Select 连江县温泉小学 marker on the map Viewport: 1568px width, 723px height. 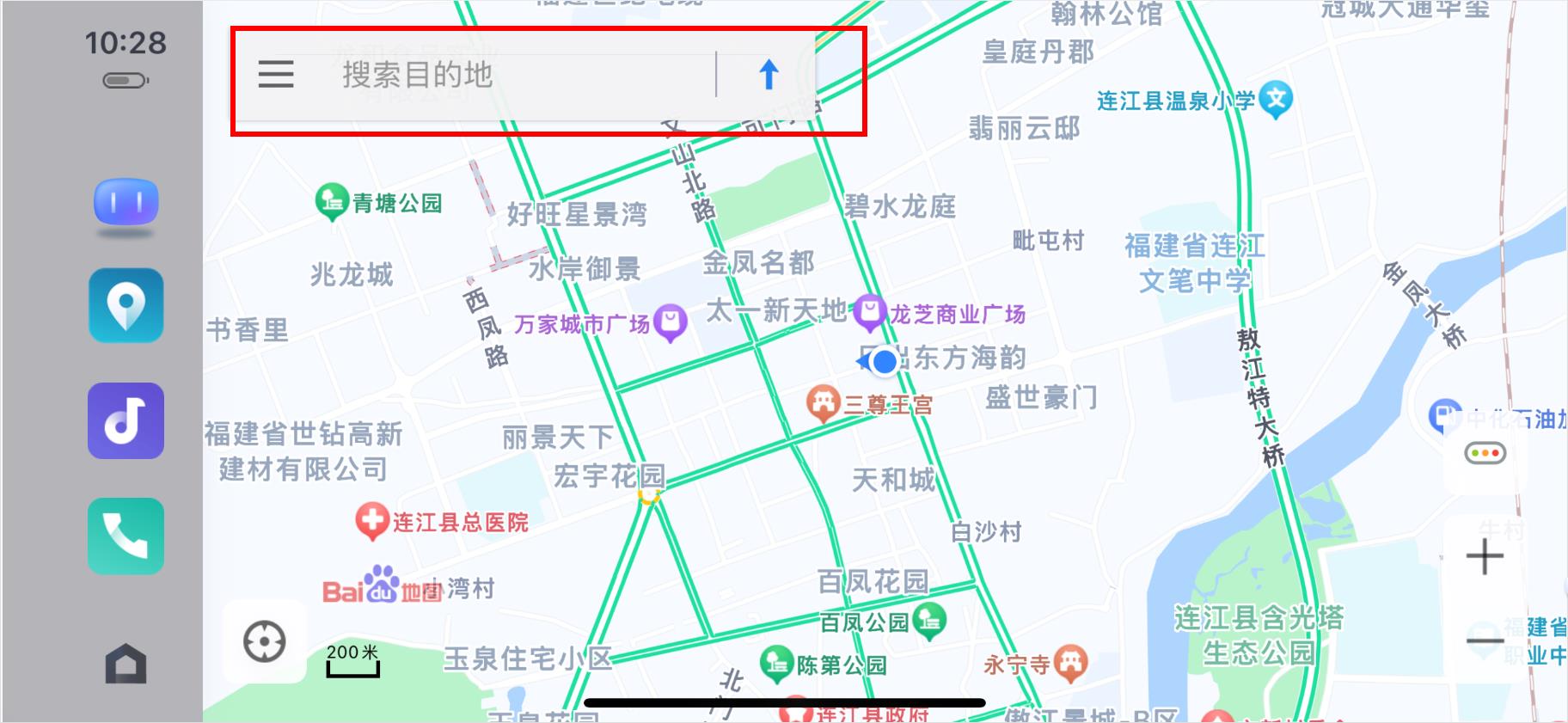1276,100
